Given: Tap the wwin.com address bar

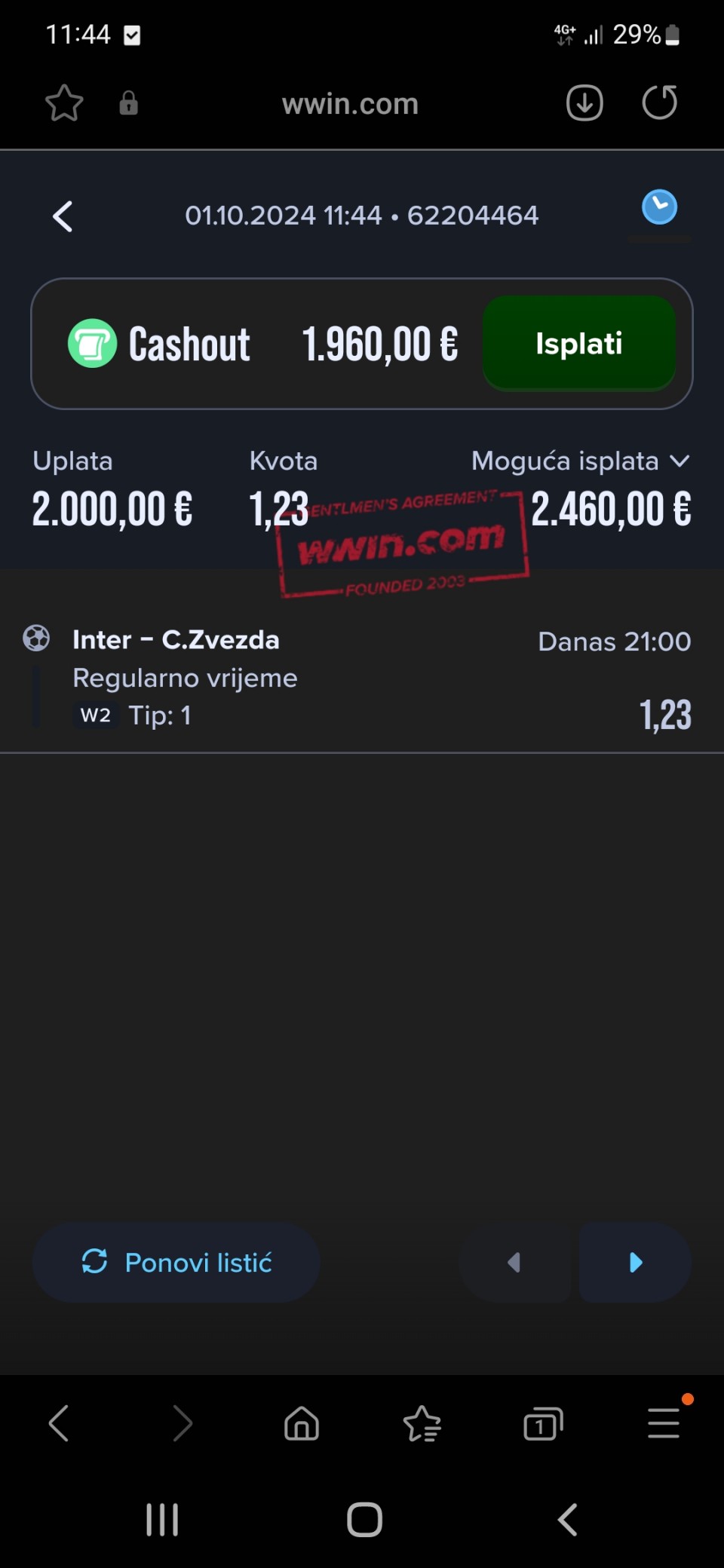Looking at the screenshot, I should pyautogui.click(x=350, y=104).
